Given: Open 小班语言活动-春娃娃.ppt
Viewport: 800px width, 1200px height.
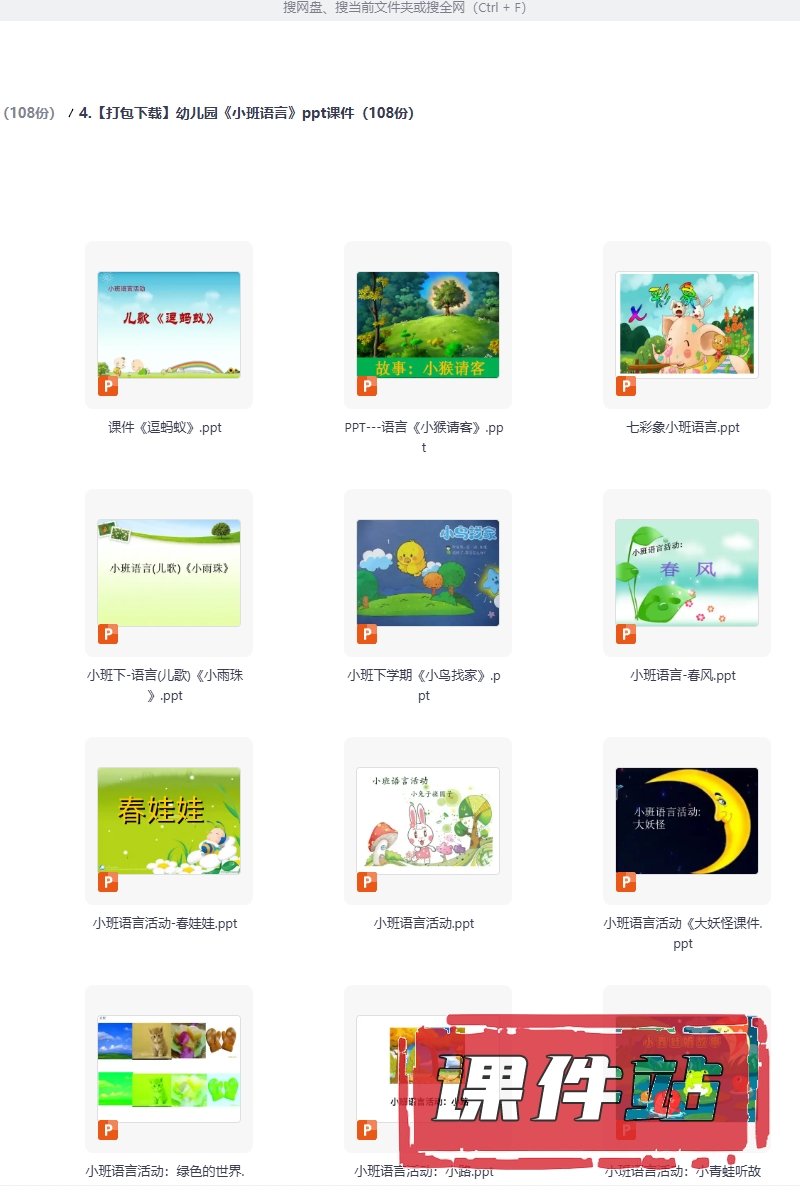Looking at the screenshot, I should [x=168, y=821].
